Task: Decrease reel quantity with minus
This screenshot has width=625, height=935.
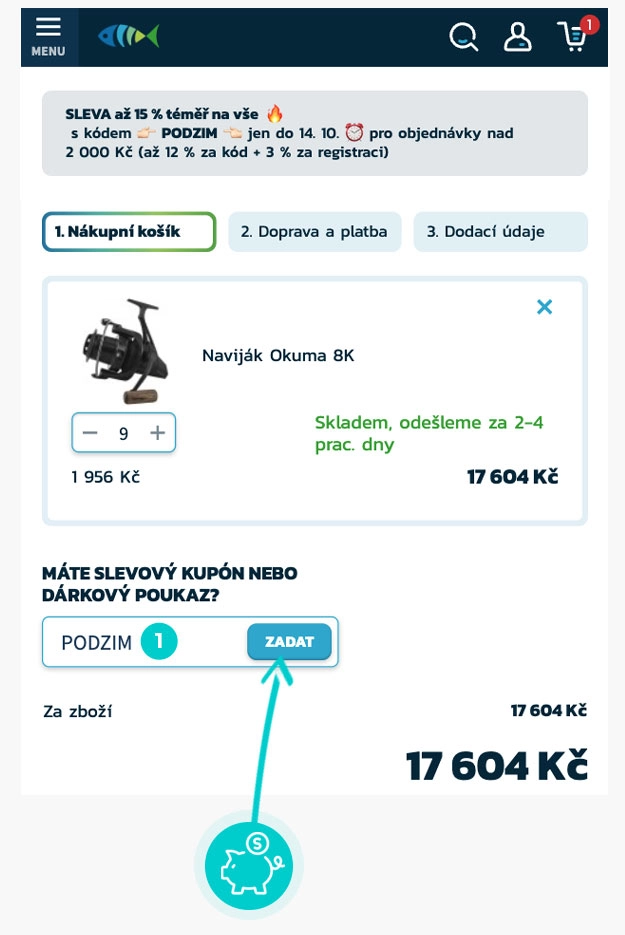Action: pyautogui.click(x=91, y=433)
